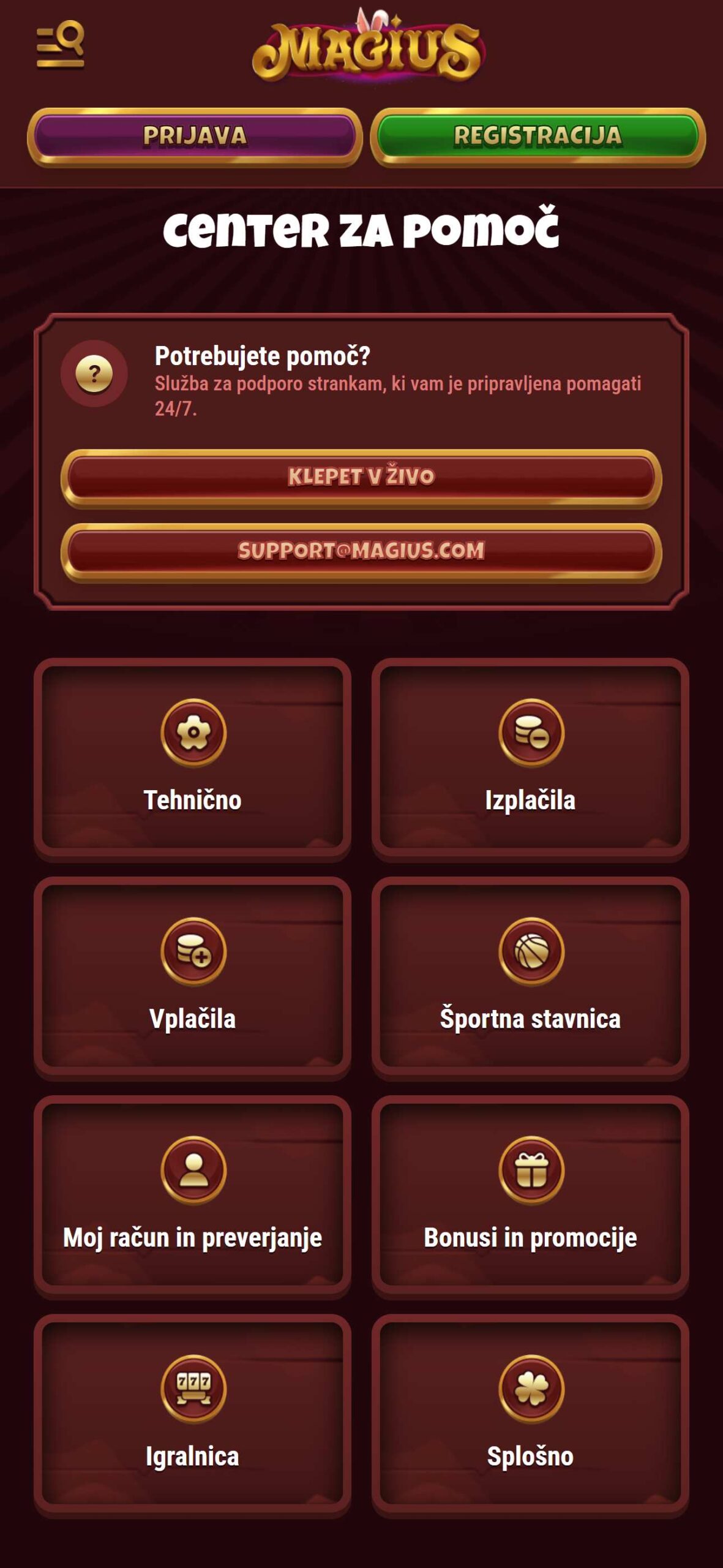Viewport: 723px width, 1568px height.
Task: Tap the Registracija button
Action: click(538, 137)
